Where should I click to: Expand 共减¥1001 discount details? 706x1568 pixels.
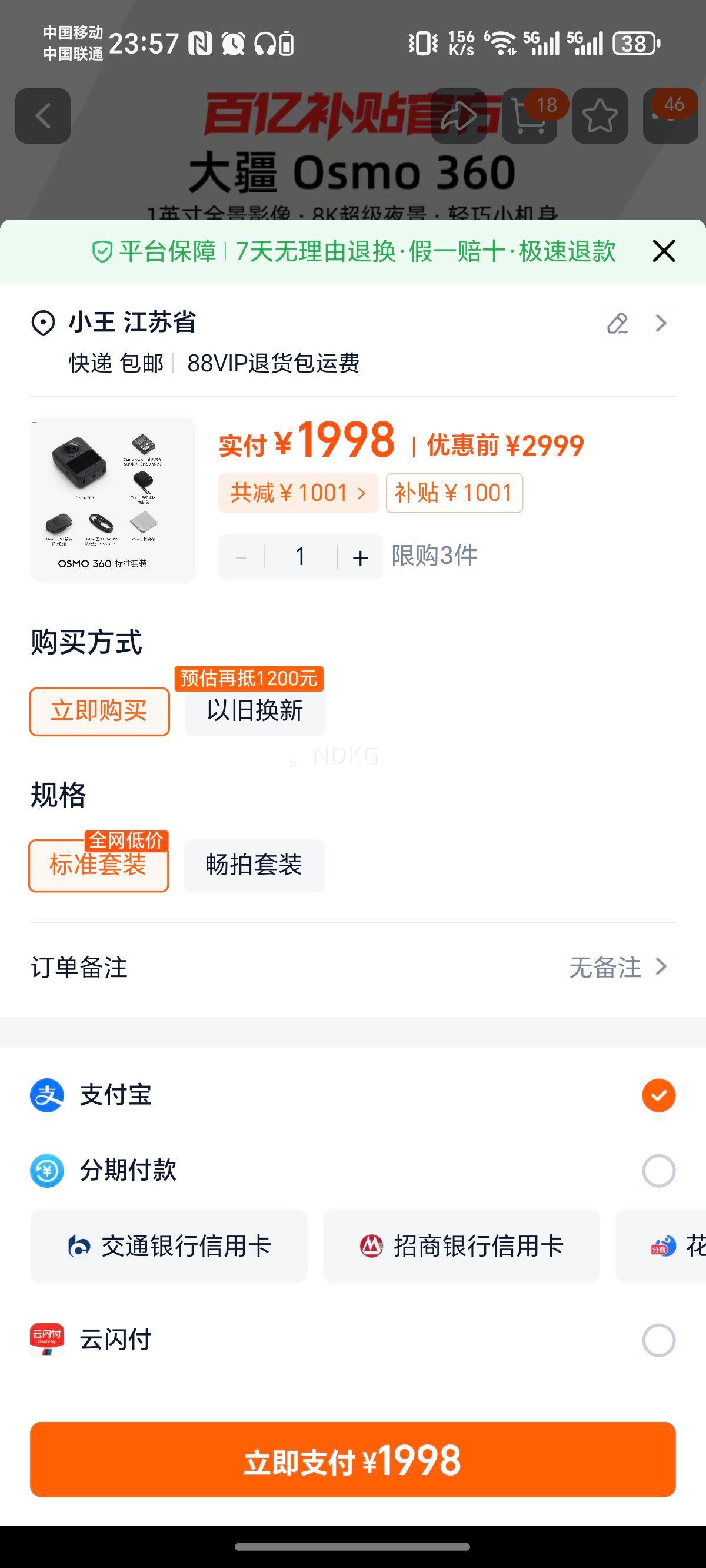(297, 492)
